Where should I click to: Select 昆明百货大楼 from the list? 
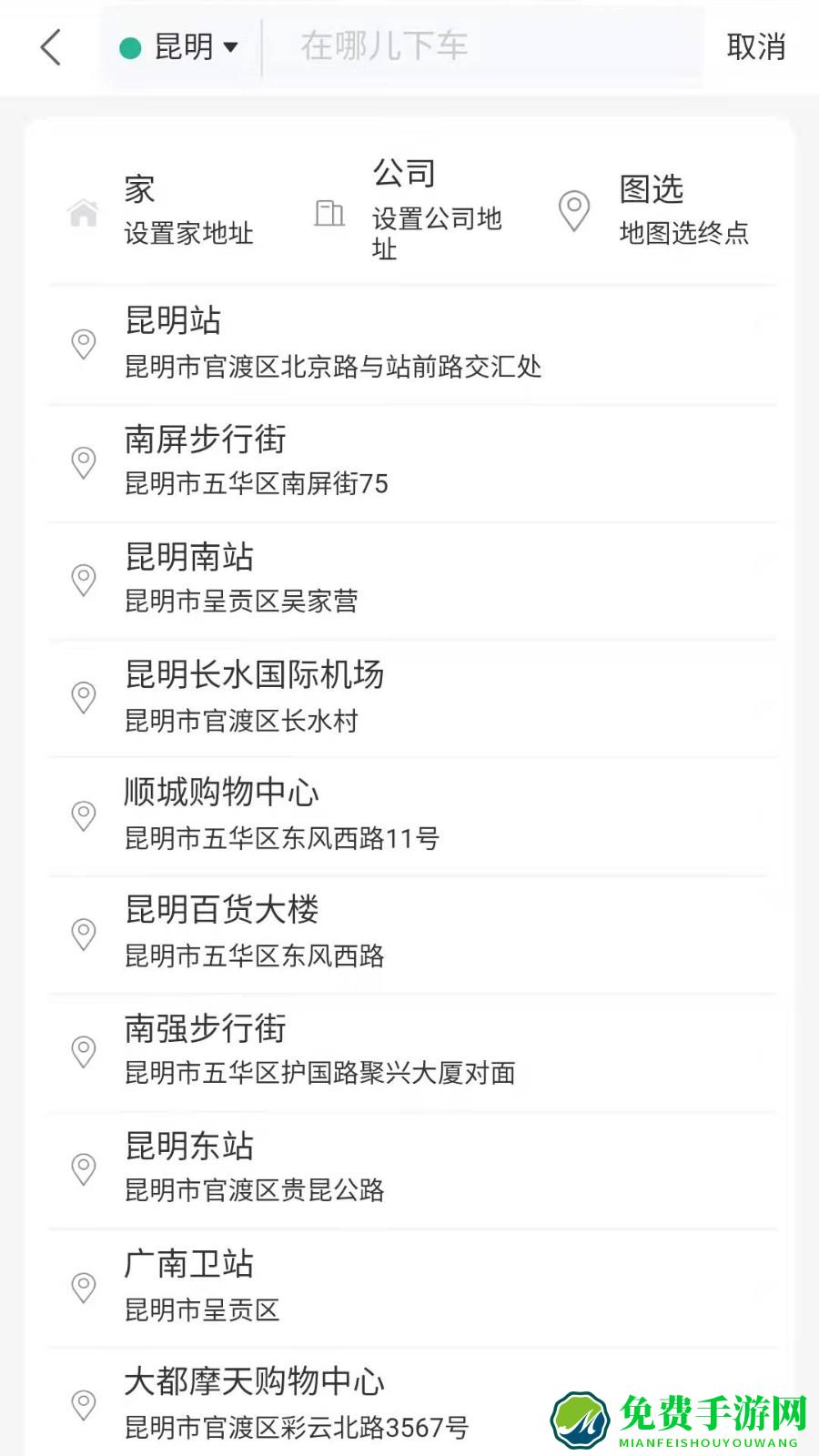point(222,911)
